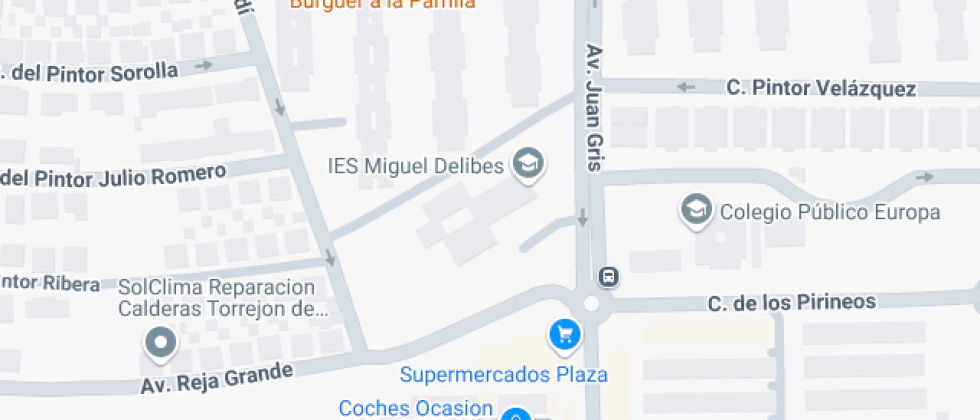Open the IES Miguel Delibes school marker
The image size is (980, 420).
526,163
